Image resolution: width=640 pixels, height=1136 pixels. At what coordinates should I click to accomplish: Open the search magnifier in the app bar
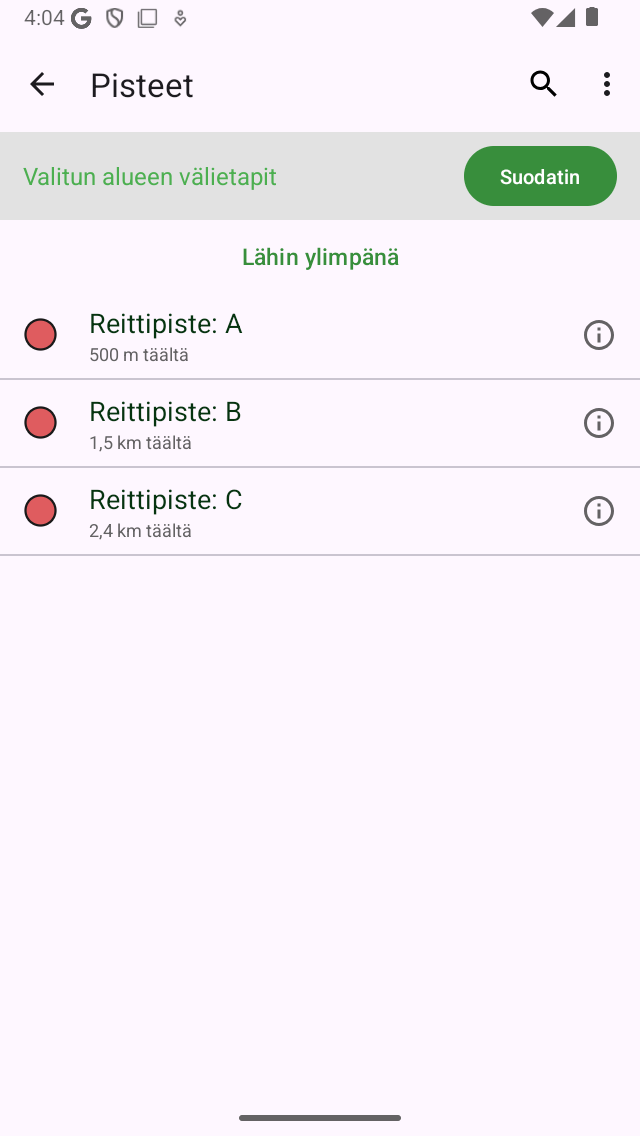pos(544,85)
